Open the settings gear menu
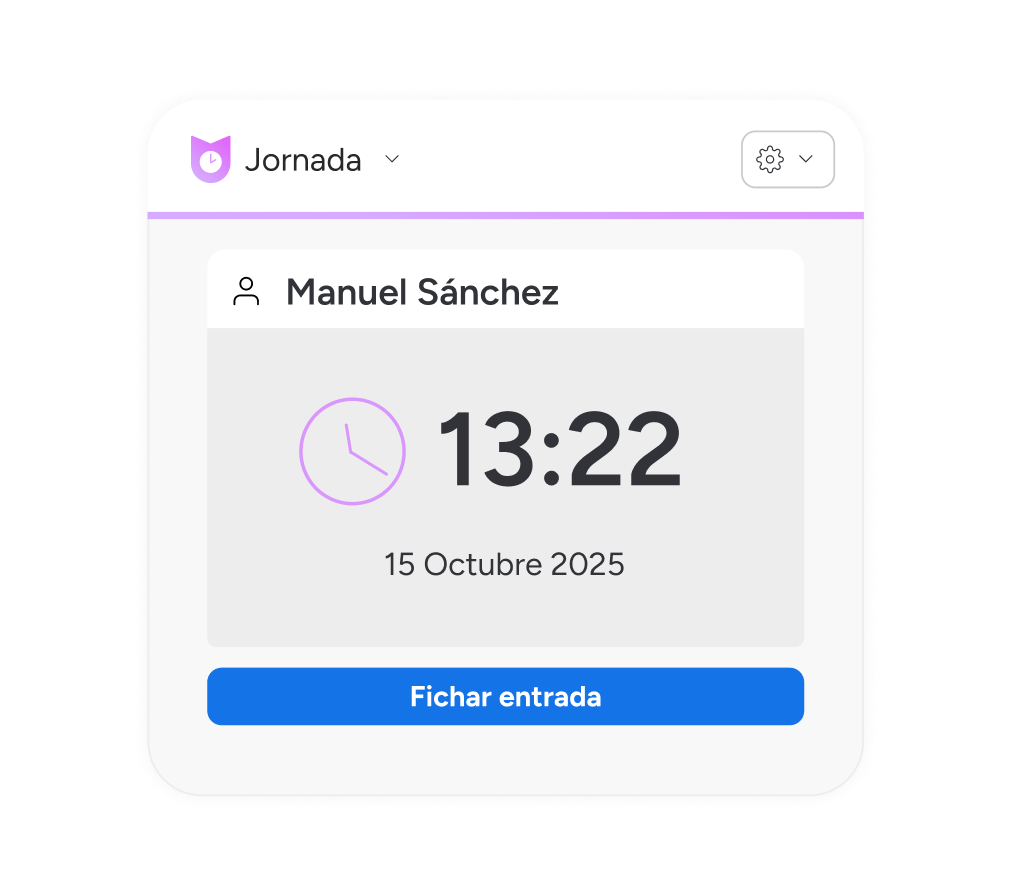Image resolution: width=1014 pixels, height=890 pixels. click(x=787, y=159)
